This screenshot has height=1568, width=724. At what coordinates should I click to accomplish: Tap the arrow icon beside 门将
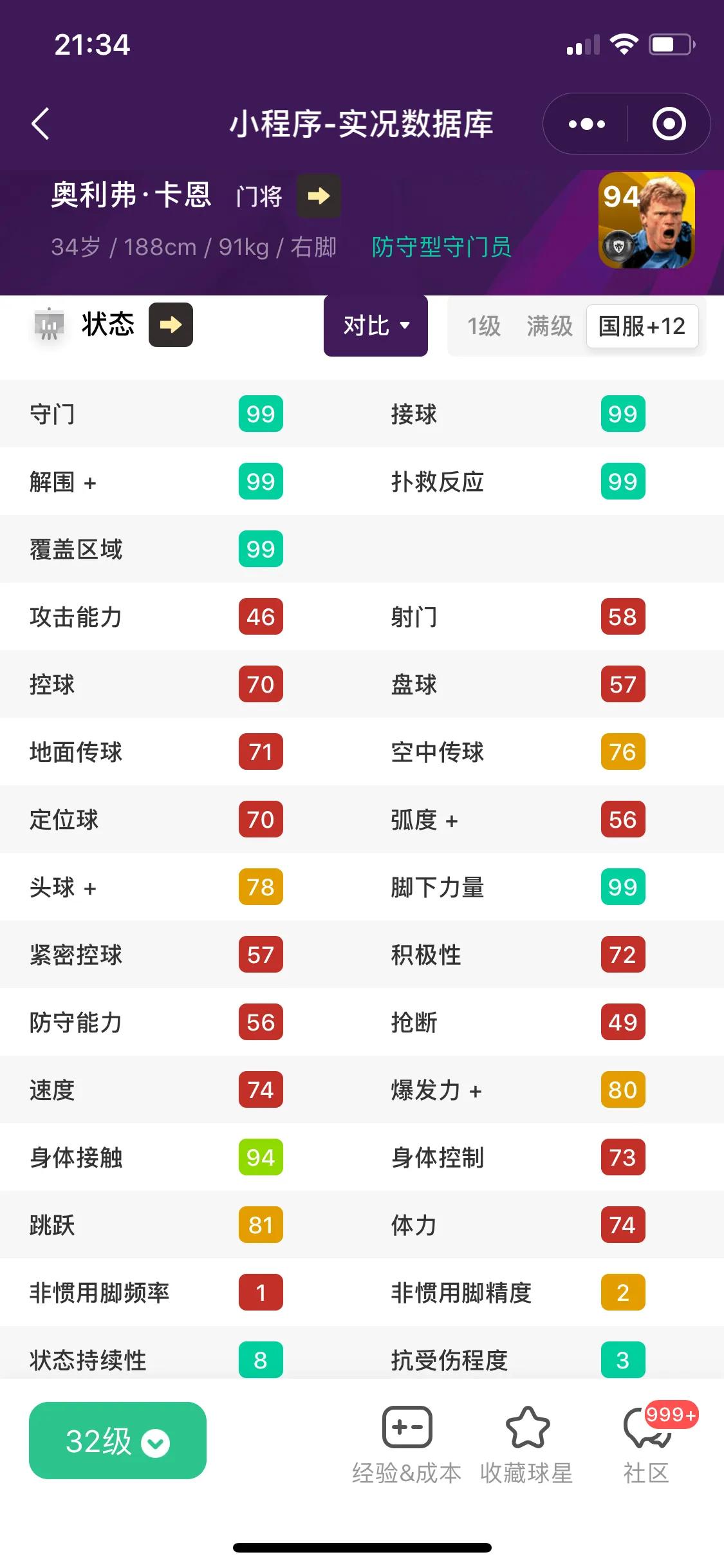317,196
